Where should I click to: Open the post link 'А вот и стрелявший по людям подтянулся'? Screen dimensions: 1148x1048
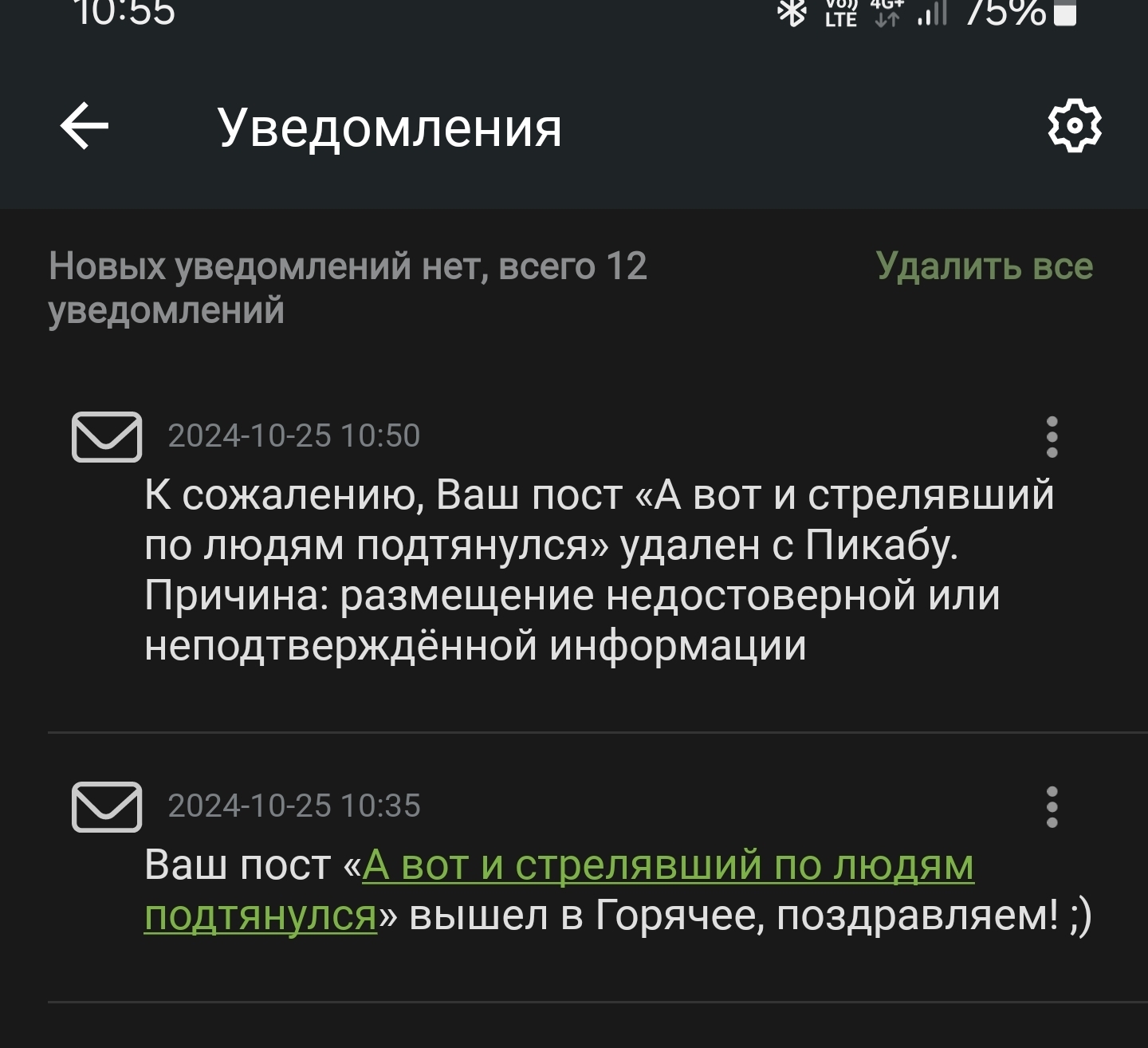point(666,866)
